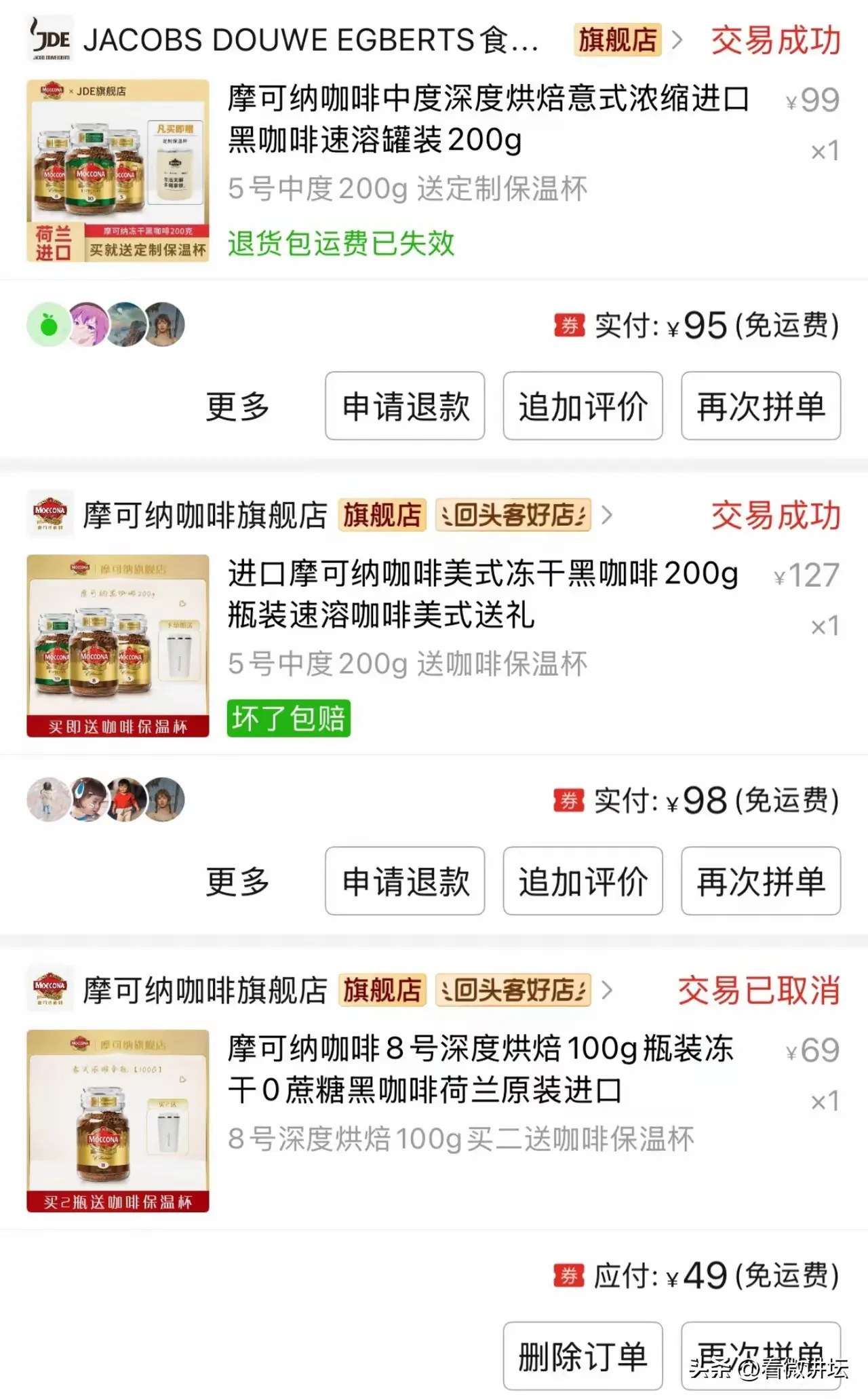Tap 追加评价 on the 98 yuan order
868x1399 pixels.
coord(583,881)
